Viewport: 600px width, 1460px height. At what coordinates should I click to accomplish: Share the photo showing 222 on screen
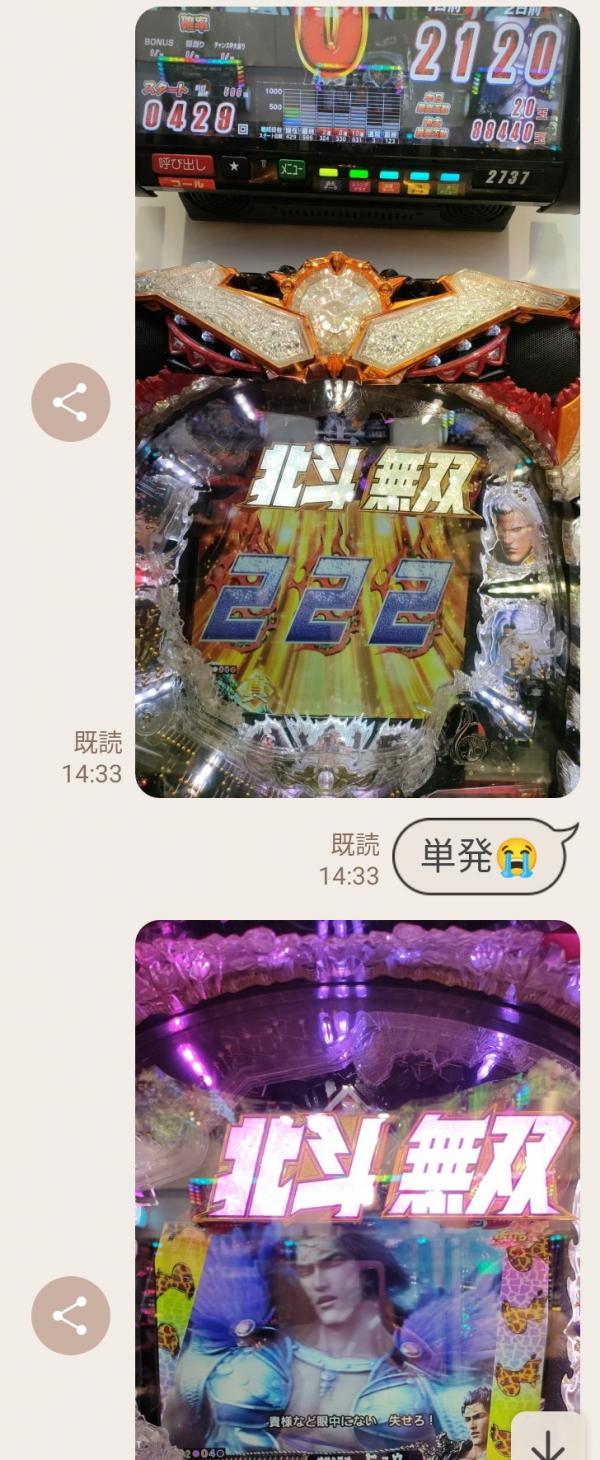(70, 402)
